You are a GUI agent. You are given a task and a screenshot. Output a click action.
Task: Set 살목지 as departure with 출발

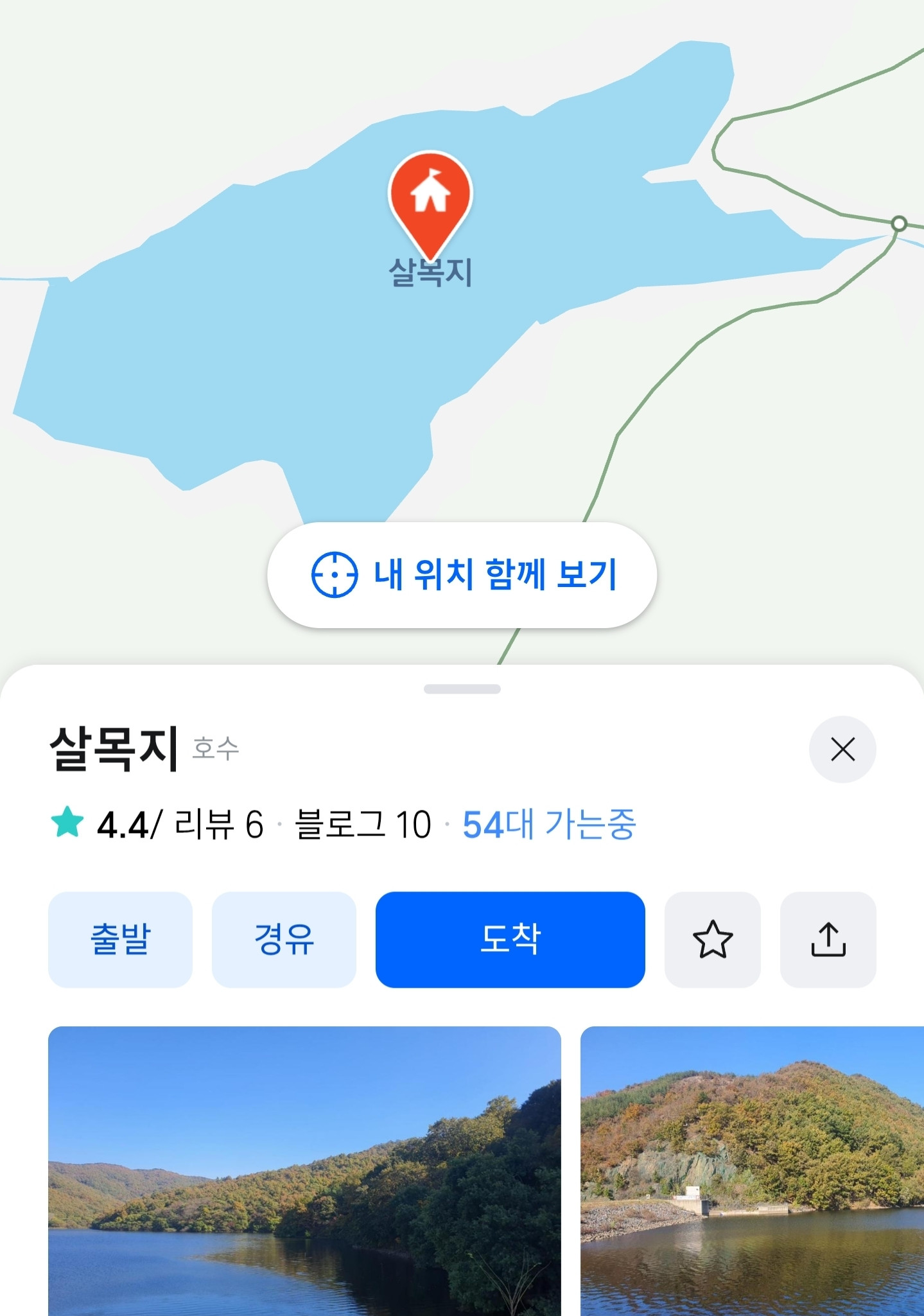coord(120,939)
